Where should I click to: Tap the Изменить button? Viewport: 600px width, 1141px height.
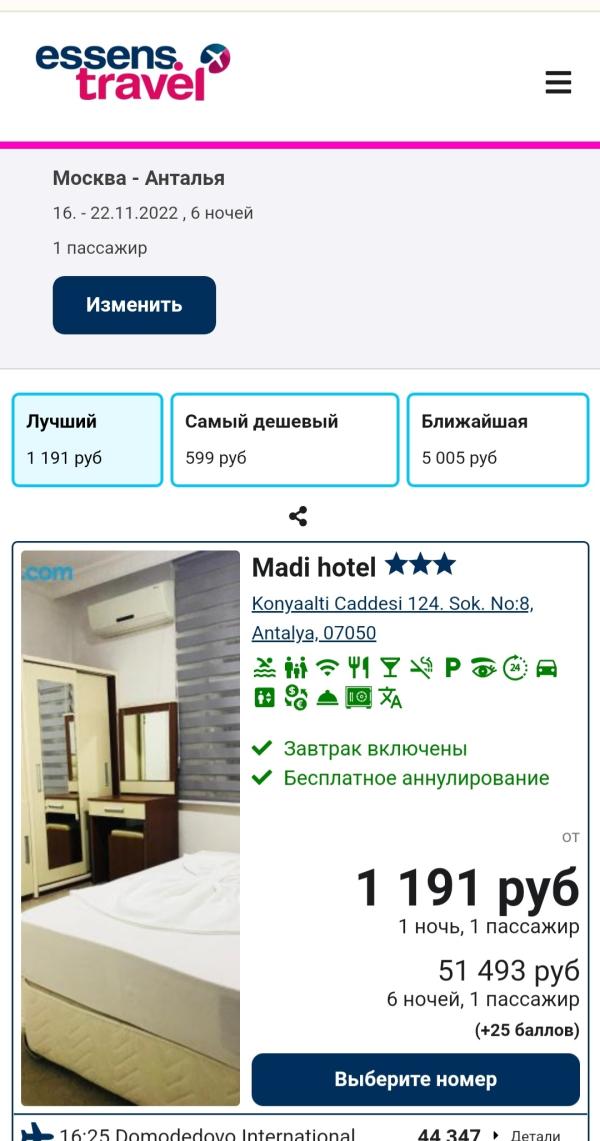pos(134,305)
